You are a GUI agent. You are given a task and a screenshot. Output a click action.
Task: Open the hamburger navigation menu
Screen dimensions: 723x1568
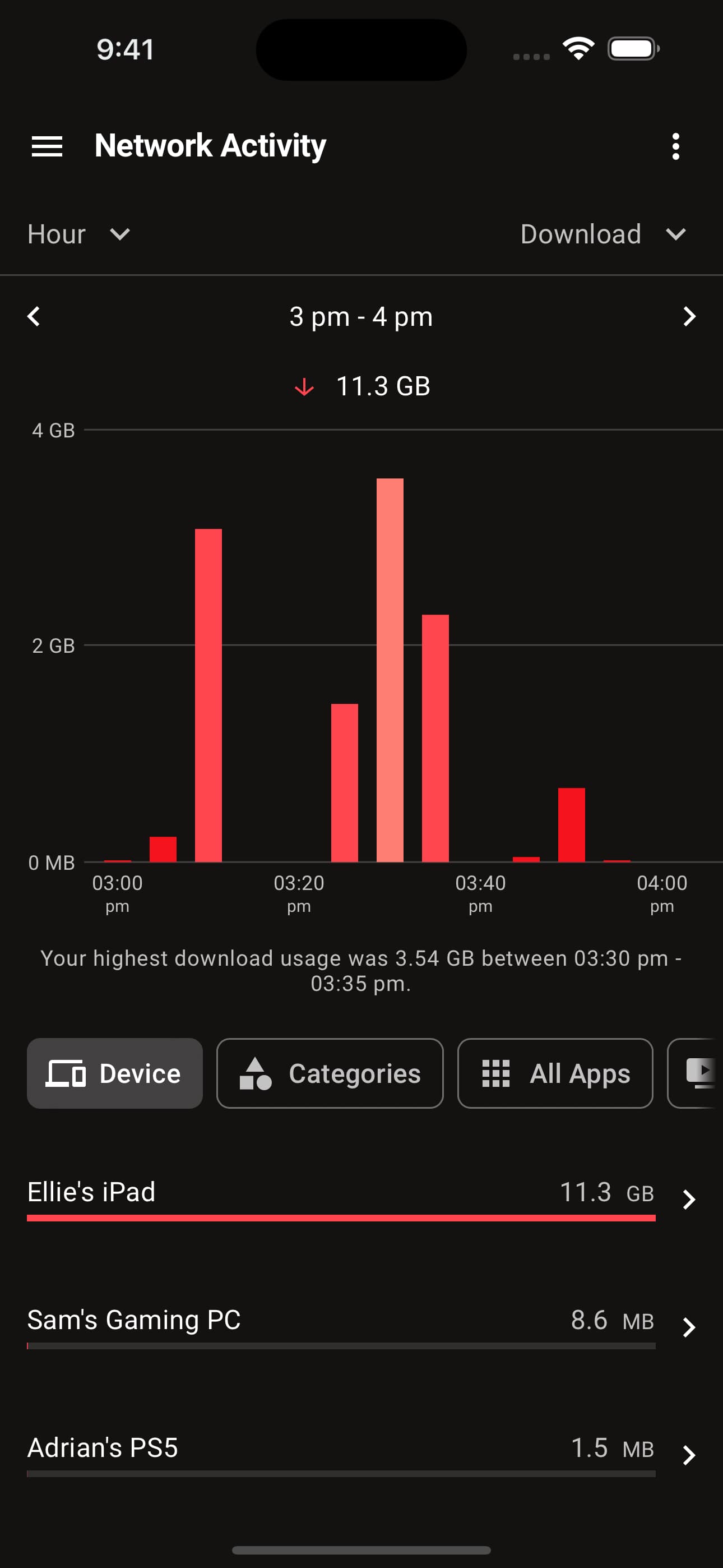47,146
